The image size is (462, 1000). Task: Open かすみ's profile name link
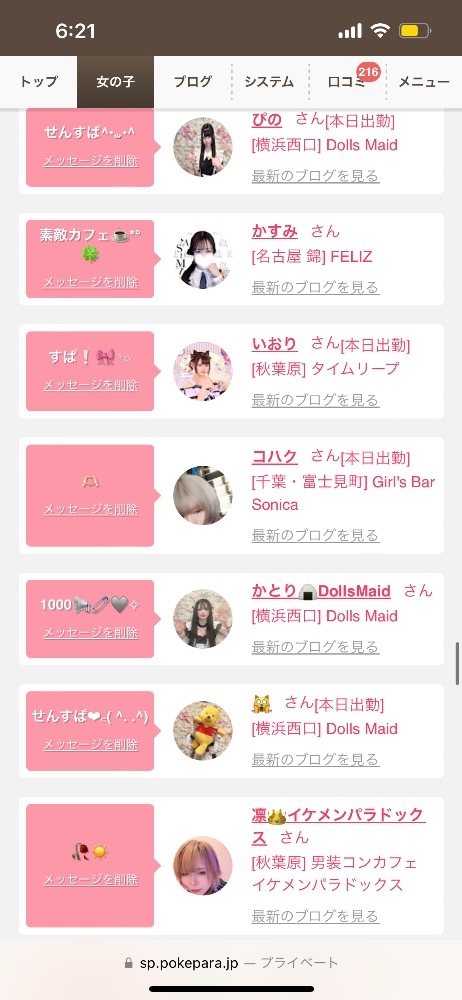coord(274,231)
